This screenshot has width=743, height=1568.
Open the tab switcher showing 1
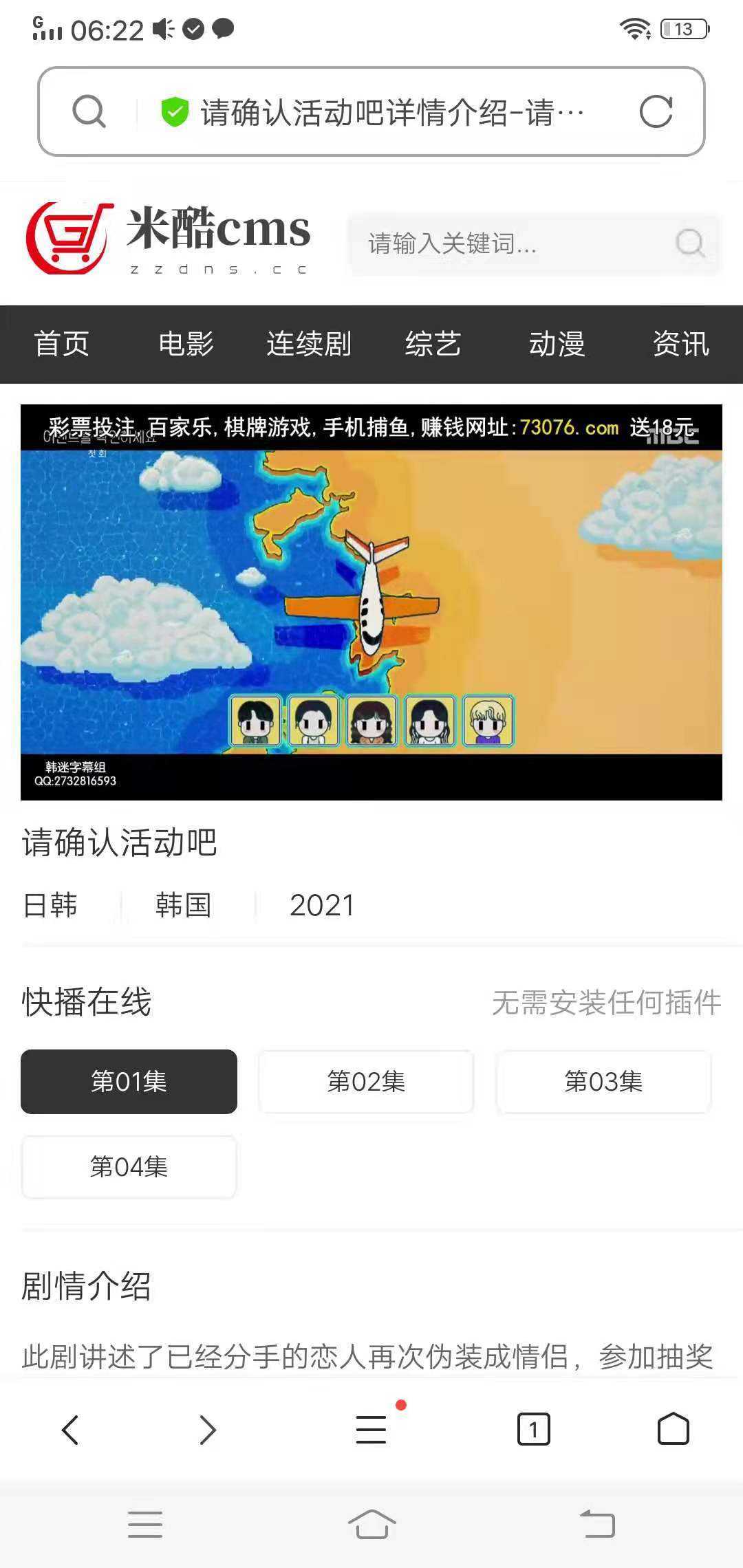(x=533, y=1429)
